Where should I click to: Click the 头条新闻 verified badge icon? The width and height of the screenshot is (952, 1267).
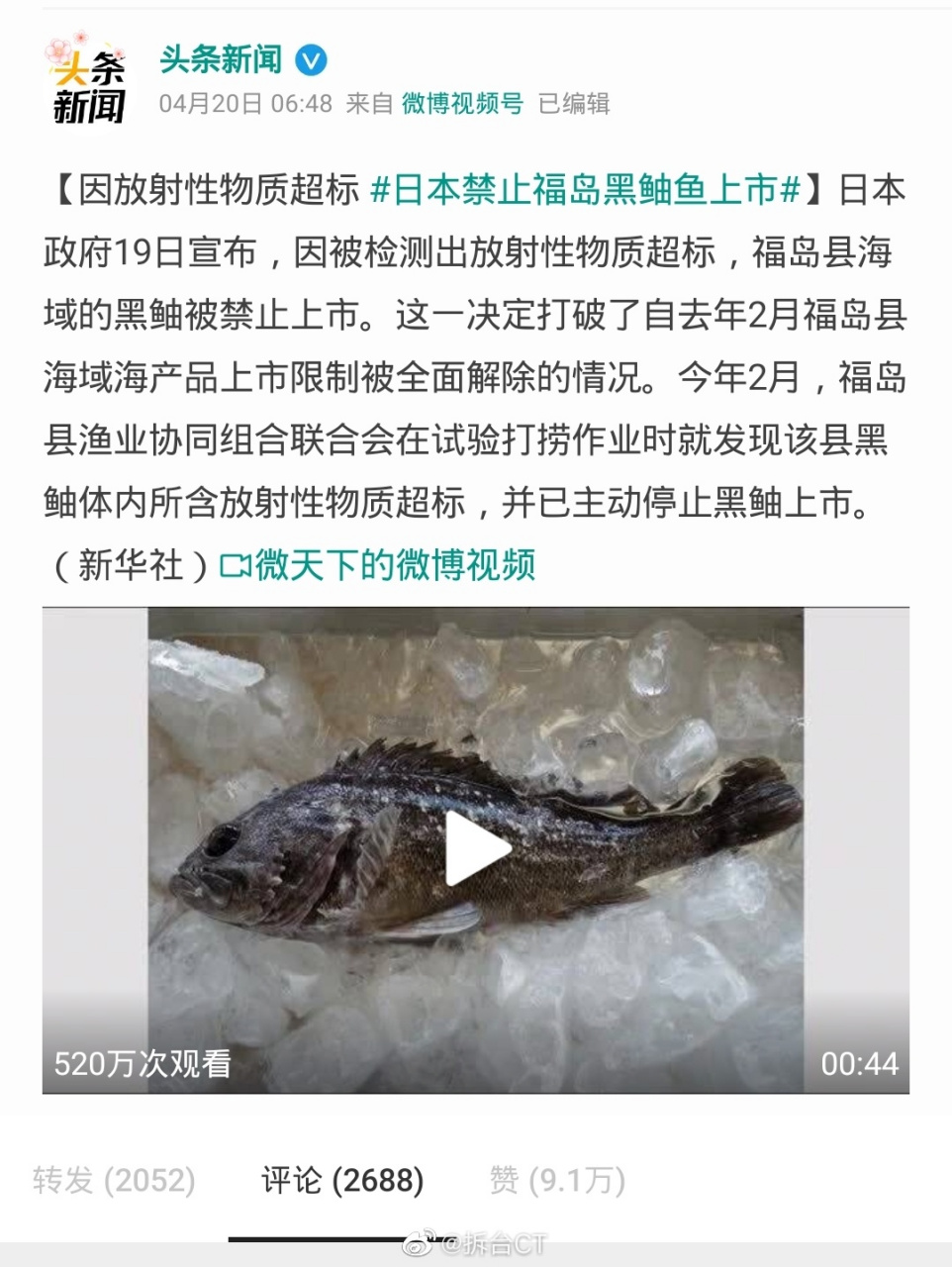(x=313, y=59)
